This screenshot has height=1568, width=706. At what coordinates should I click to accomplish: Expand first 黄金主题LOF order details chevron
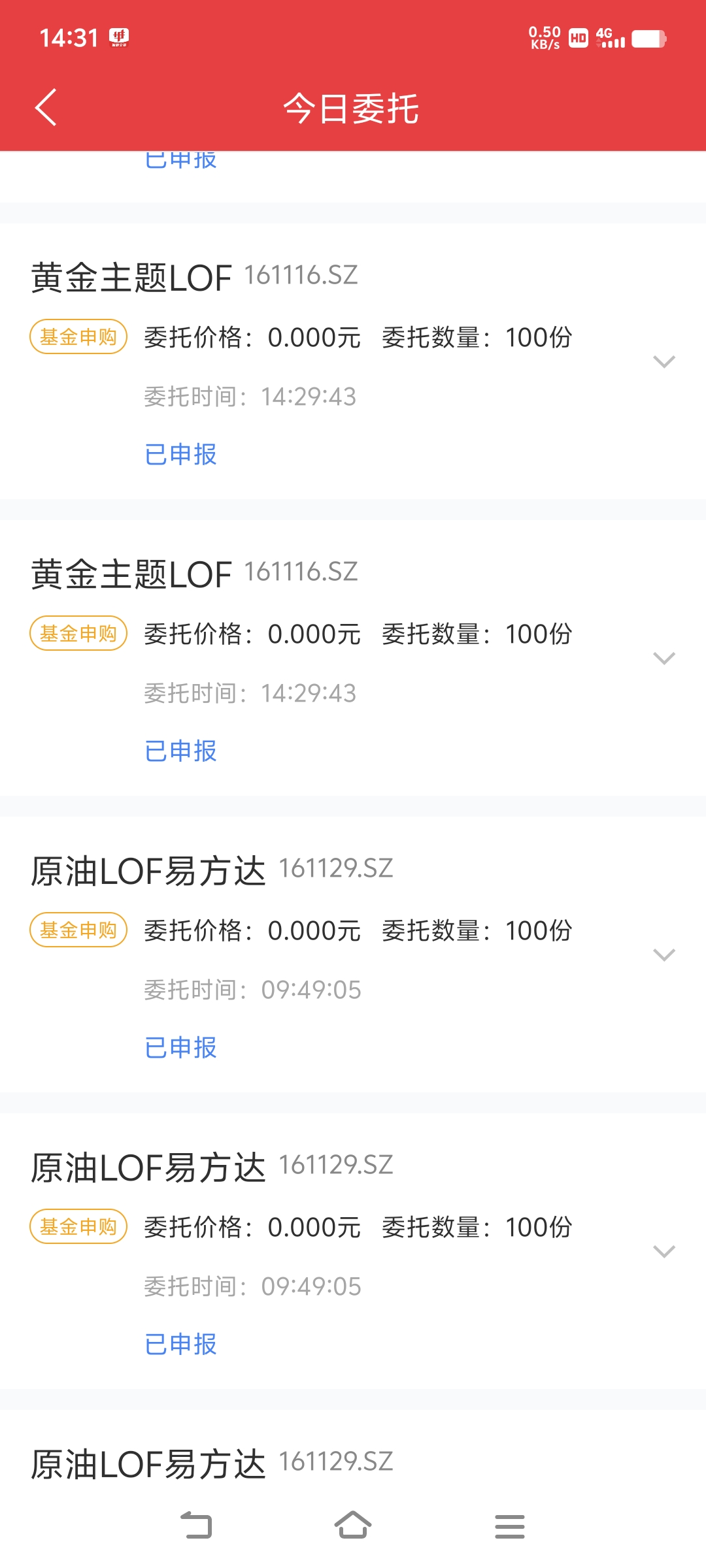[x=664, y=361]
